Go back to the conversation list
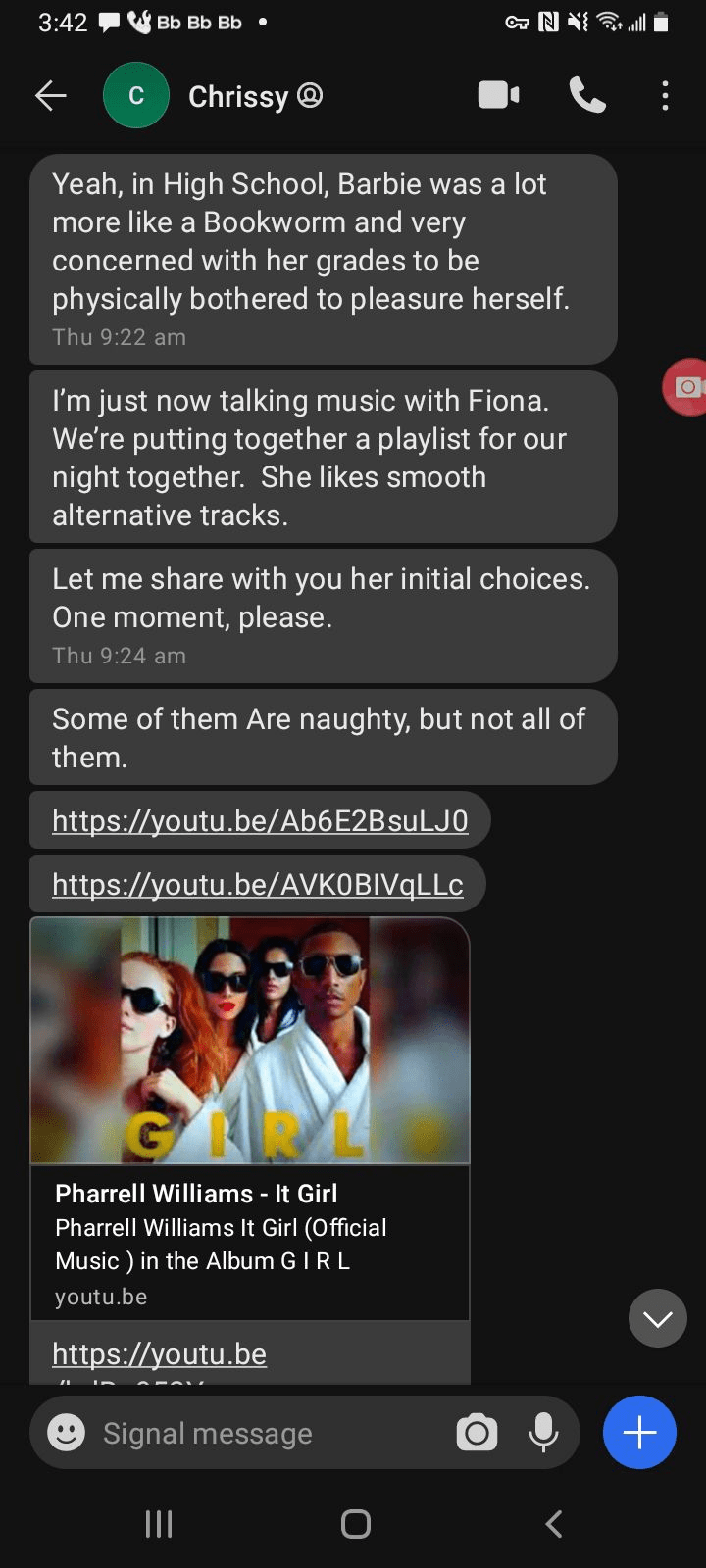Viewport: 706px width, 1568px height. point(51,96)
